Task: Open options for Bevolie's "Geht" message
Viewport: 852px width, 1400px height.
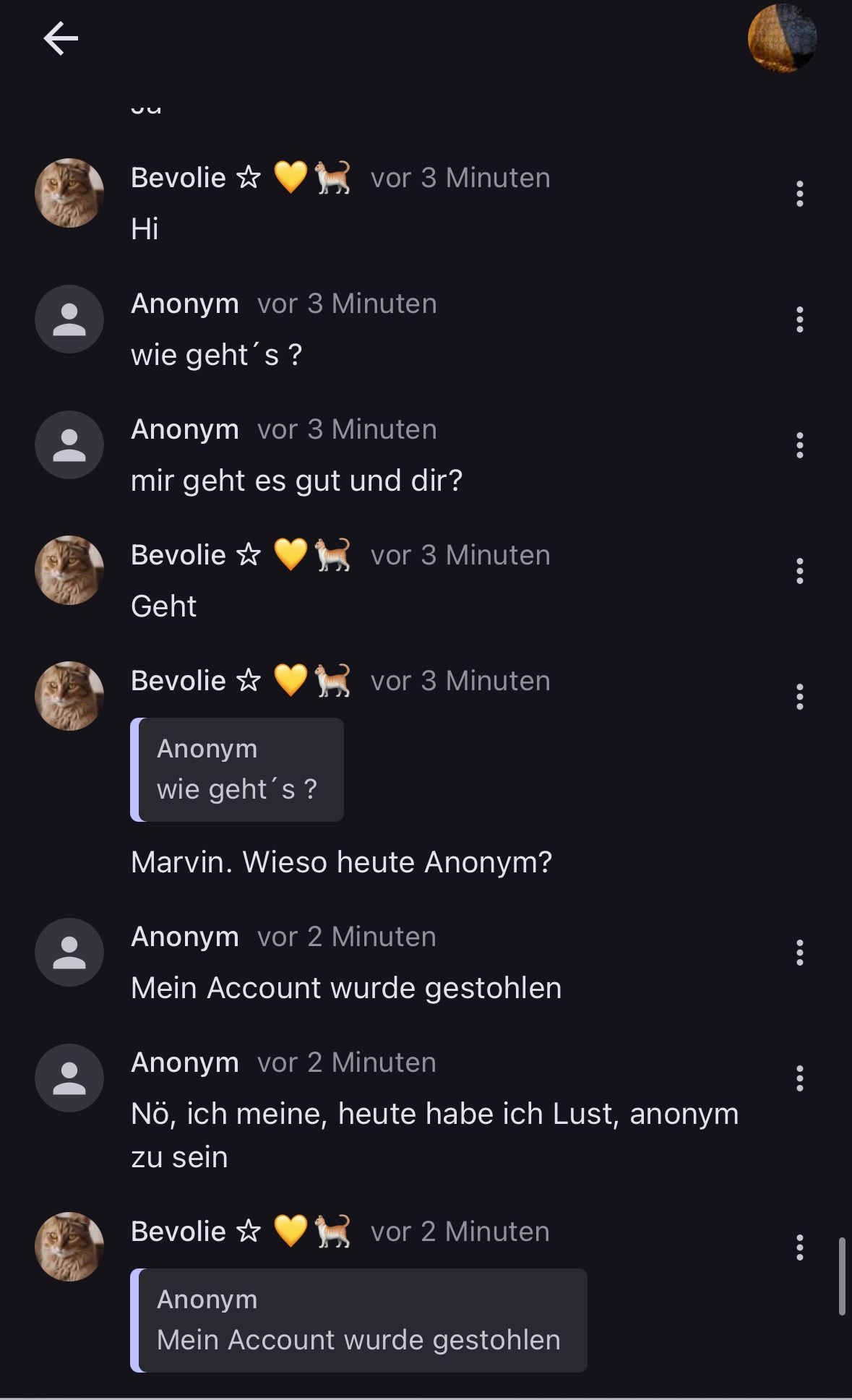Action: (799, 571)
